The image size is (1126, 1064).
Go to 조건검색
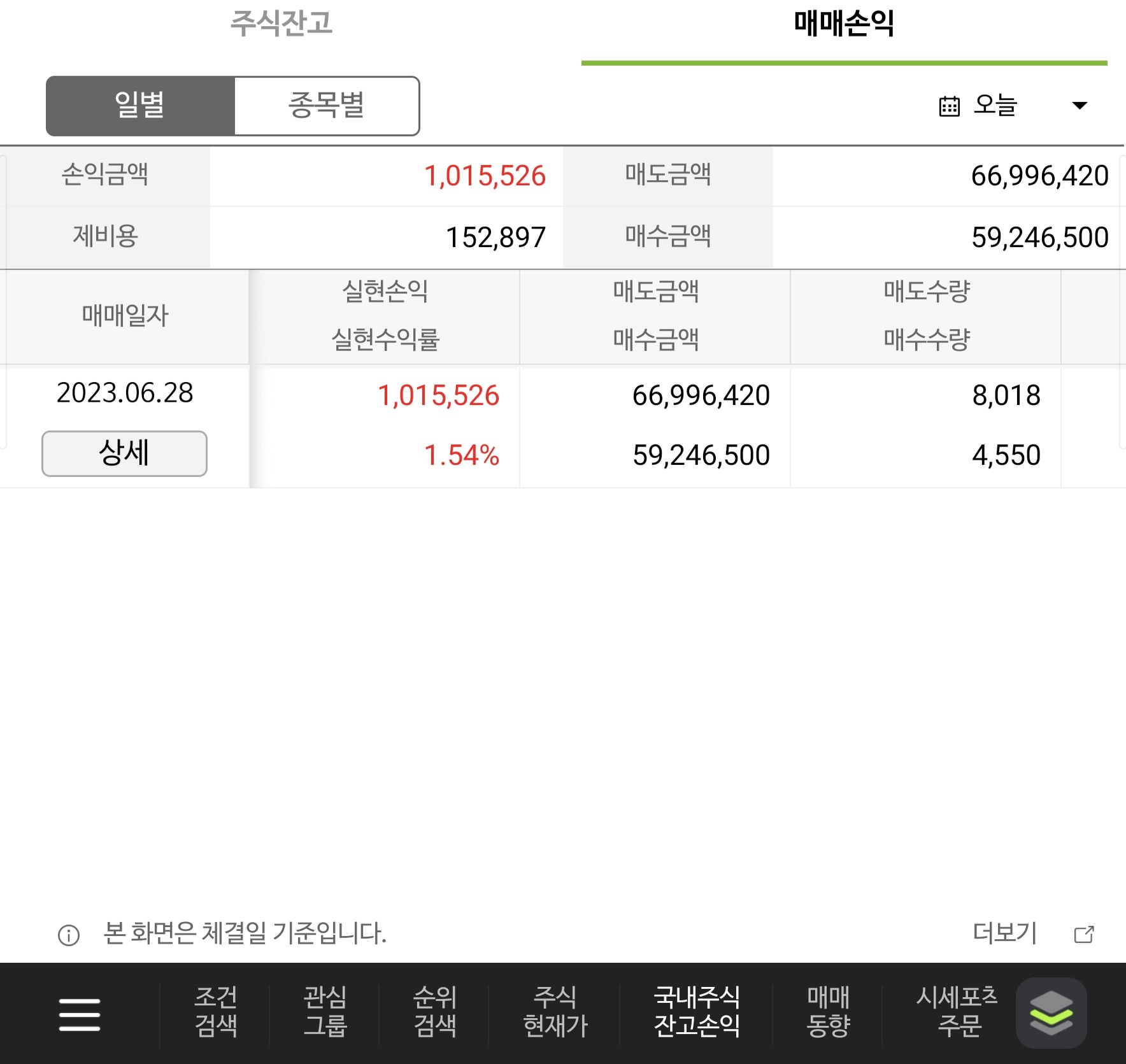(x=215, y=1011)
